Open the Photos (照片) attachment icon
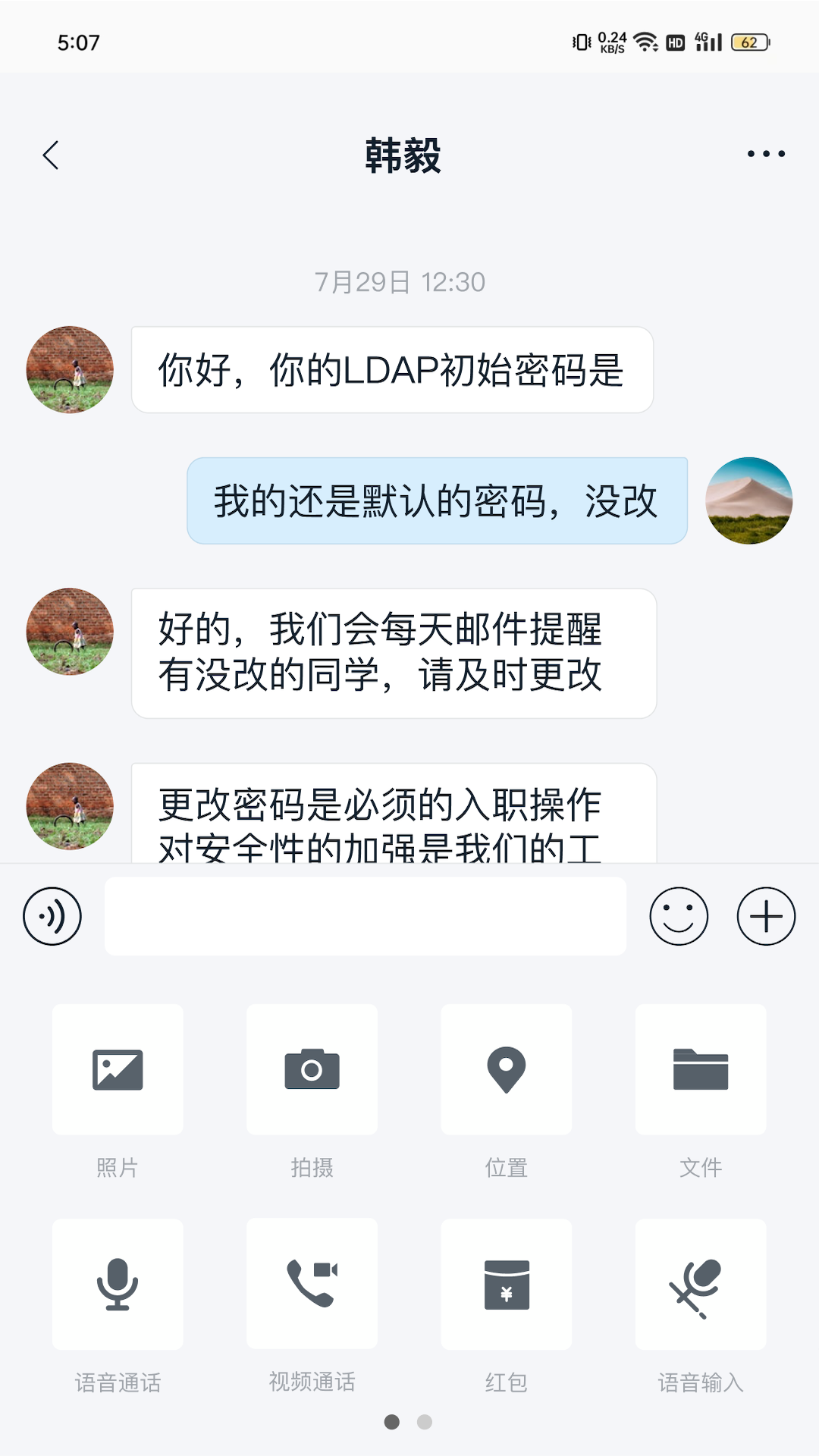Screen dimensions: 819x1456 pyautogui.click(x=117, y=1069)
